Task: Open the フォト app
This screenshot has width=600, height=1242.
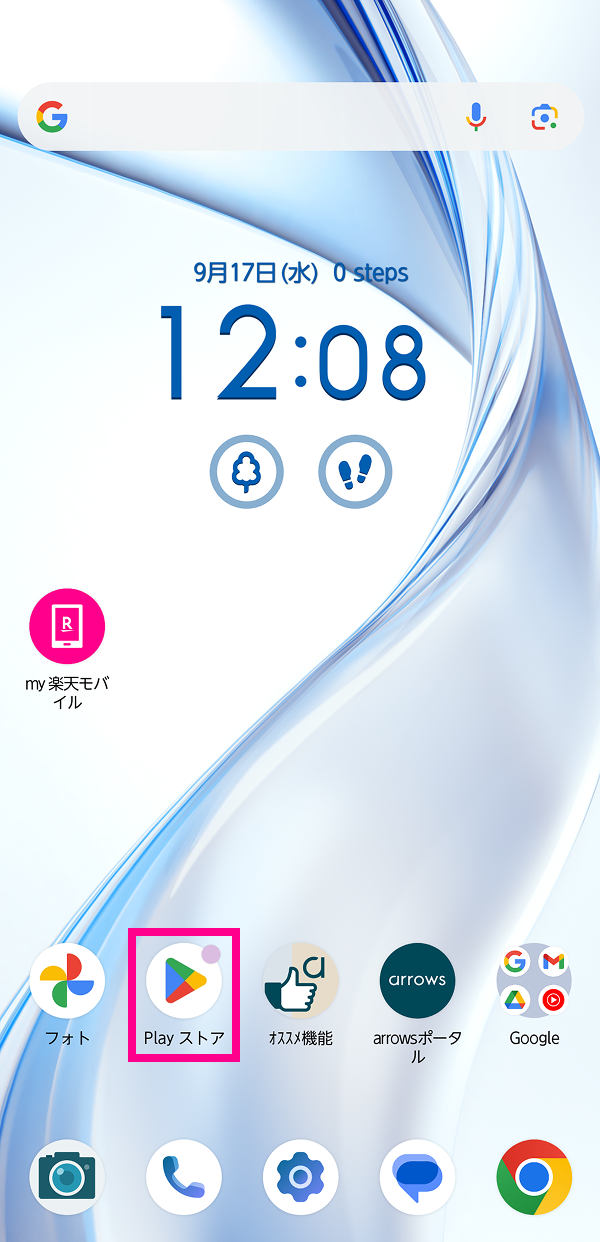Action: [x=67, y=981]
